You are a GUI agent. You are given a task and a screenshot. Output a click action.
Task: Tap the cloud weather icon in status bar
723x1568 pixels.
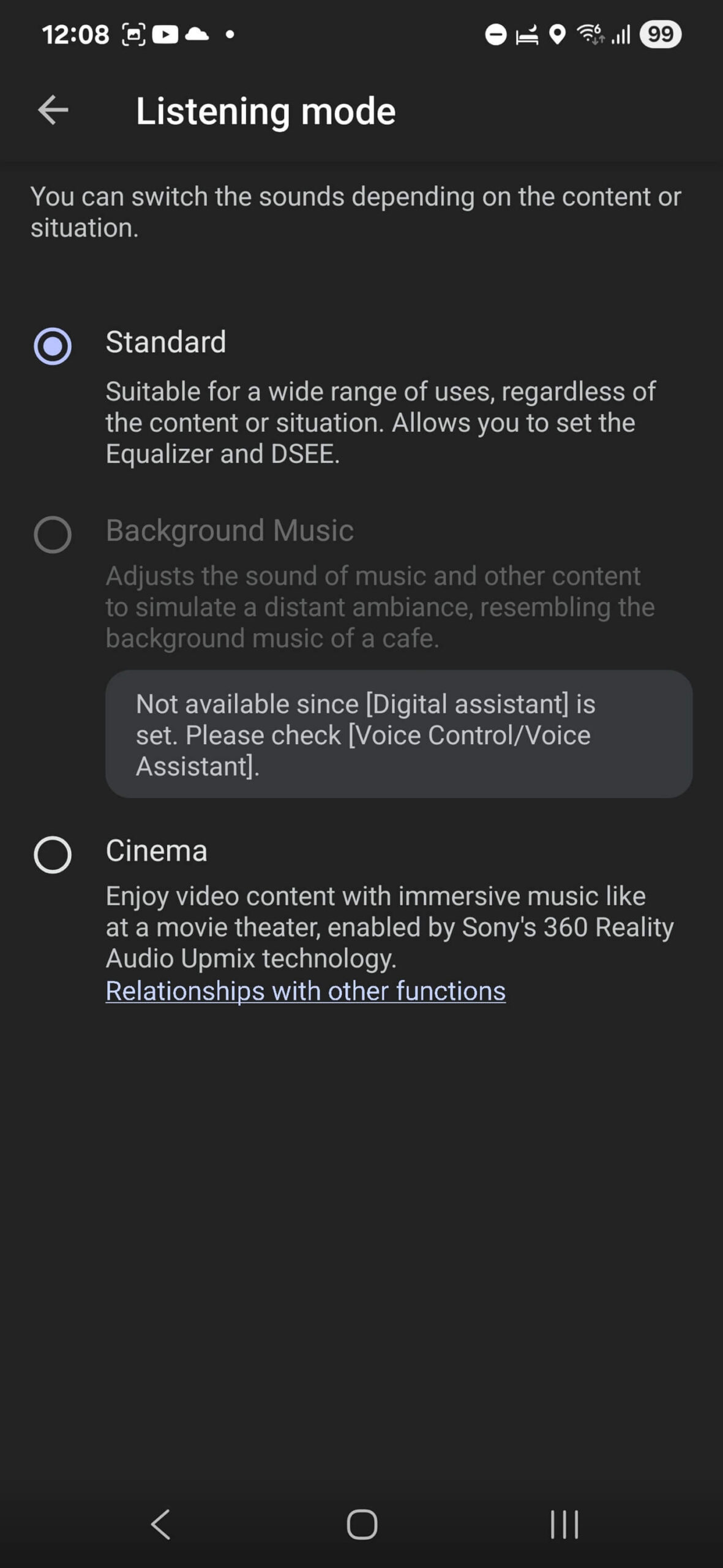[198, 35]
